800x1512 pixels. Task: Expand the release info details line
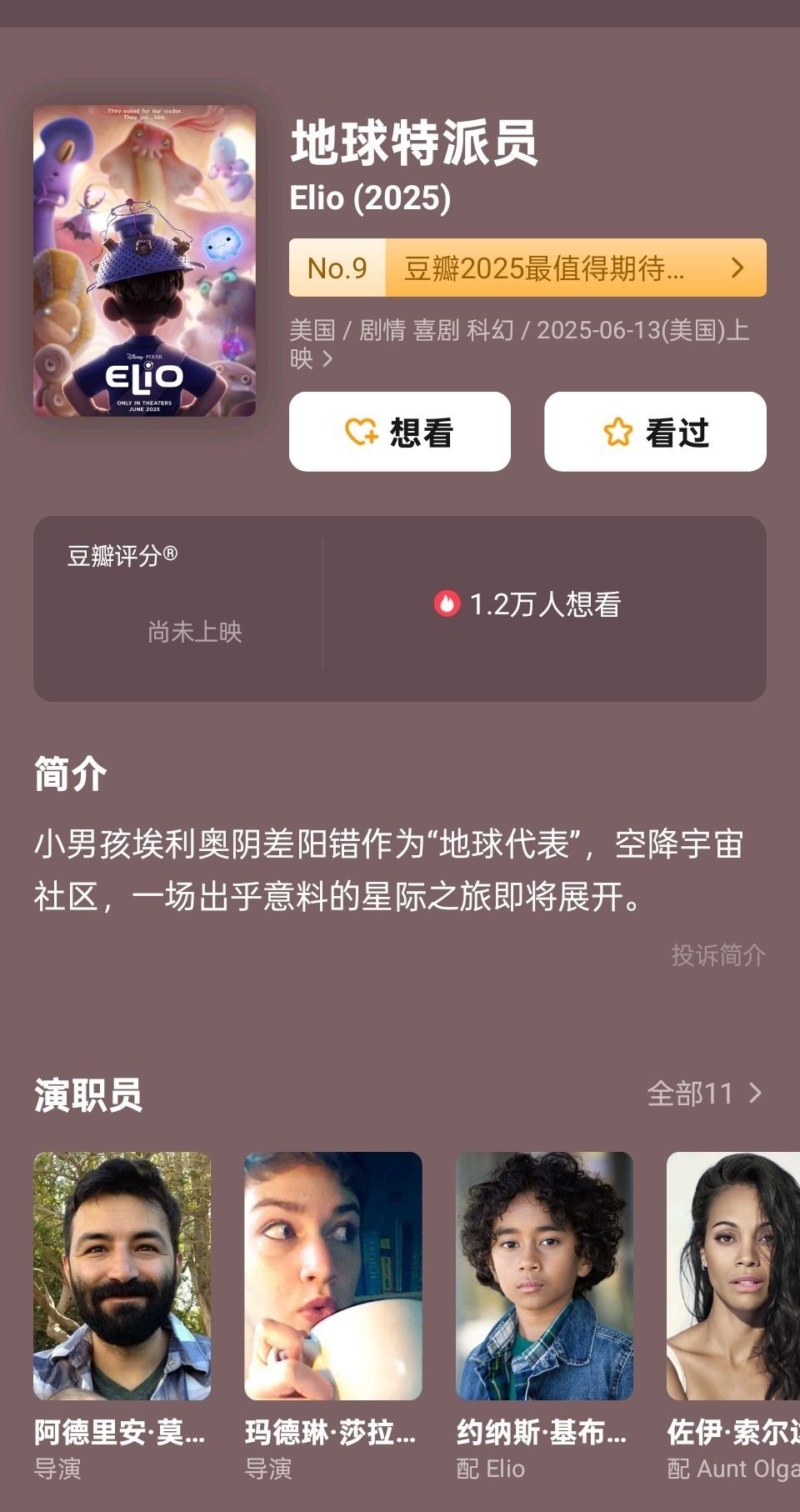[x=518, y=343]
